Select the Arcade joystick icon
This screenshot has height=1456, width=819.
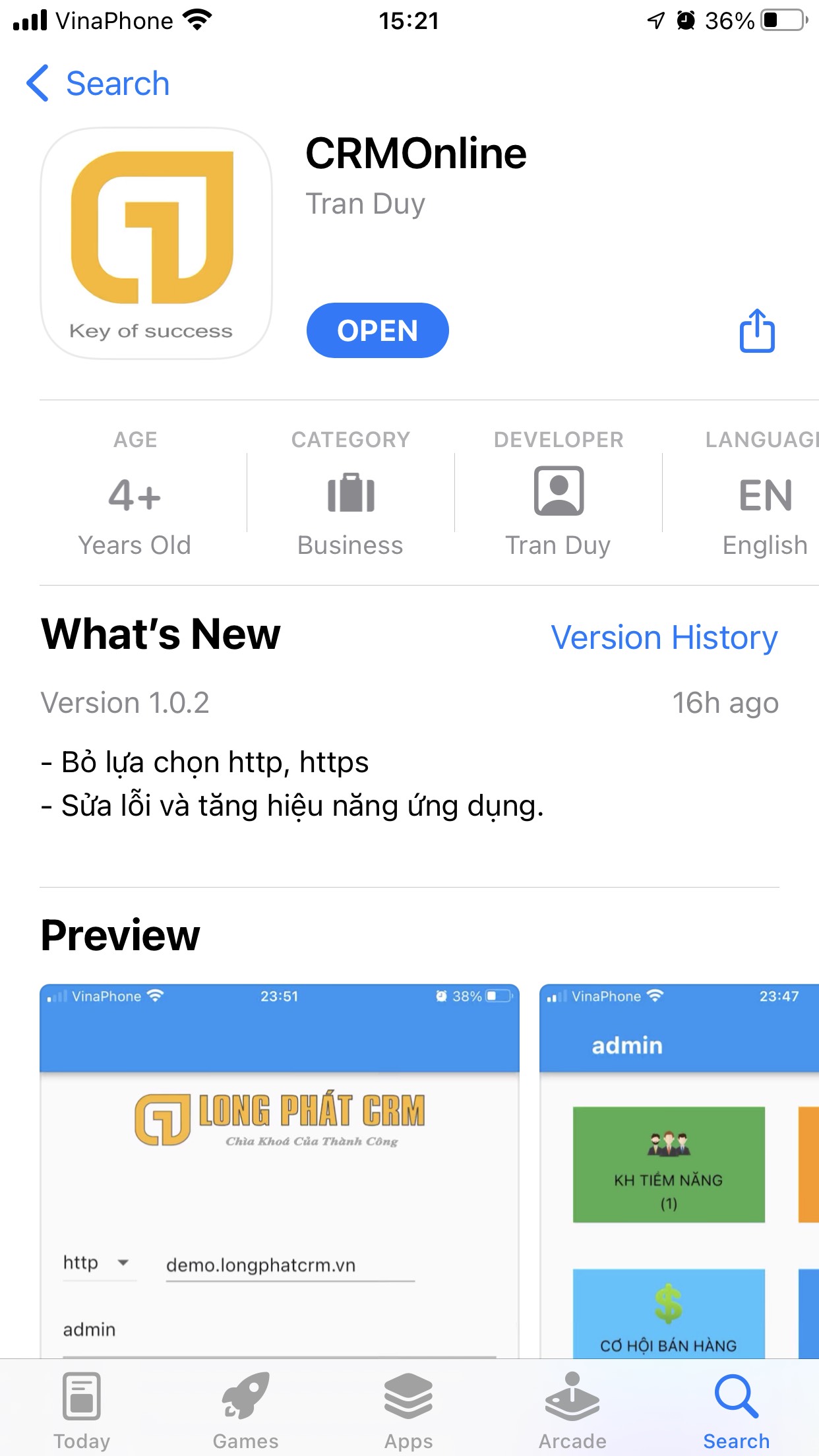(571, 1393)
